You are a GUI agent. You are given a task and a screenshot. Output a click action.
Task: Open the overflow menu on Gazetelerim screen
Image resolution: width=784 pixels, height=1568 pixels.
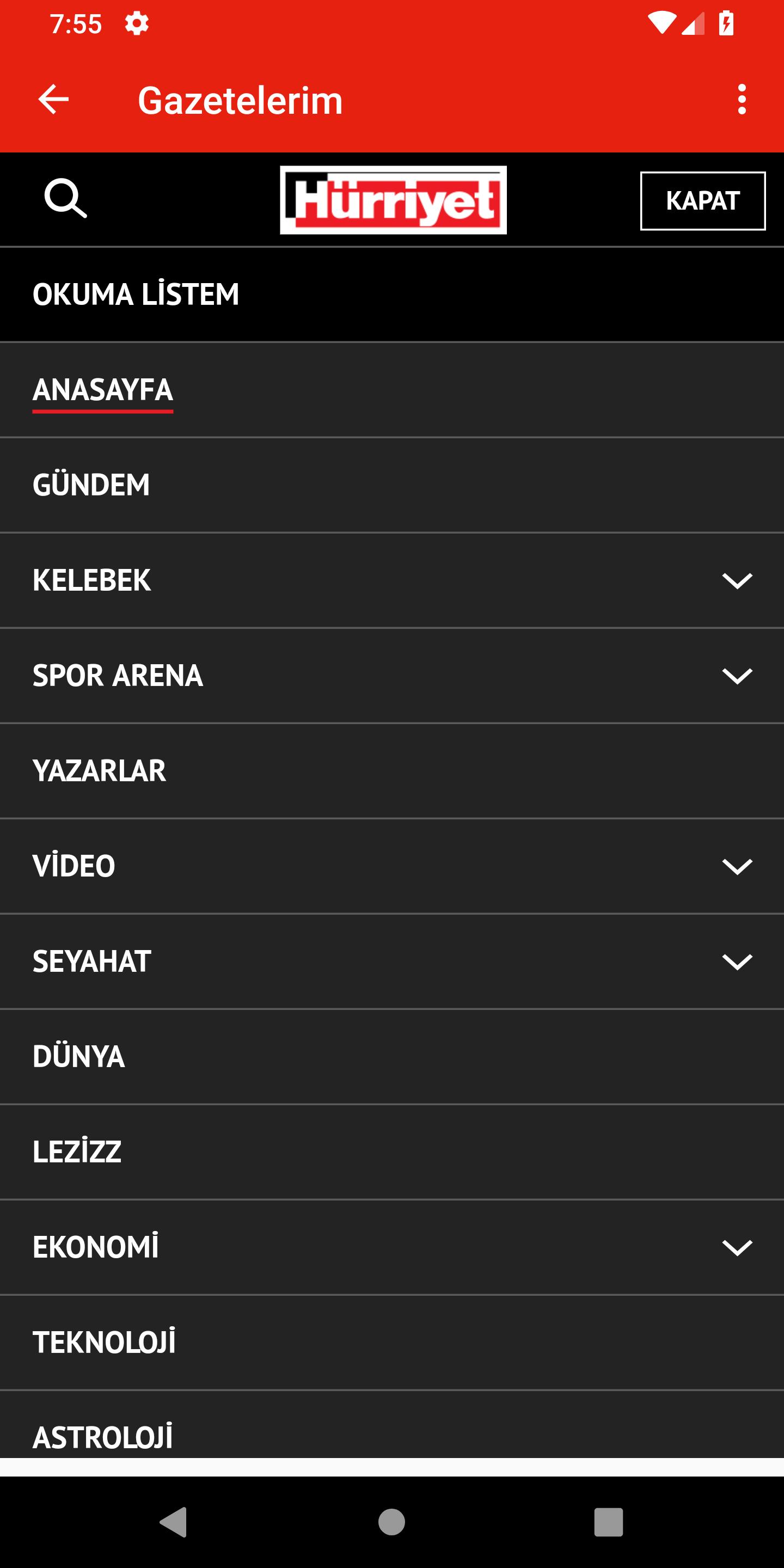(x=741, y=99)
